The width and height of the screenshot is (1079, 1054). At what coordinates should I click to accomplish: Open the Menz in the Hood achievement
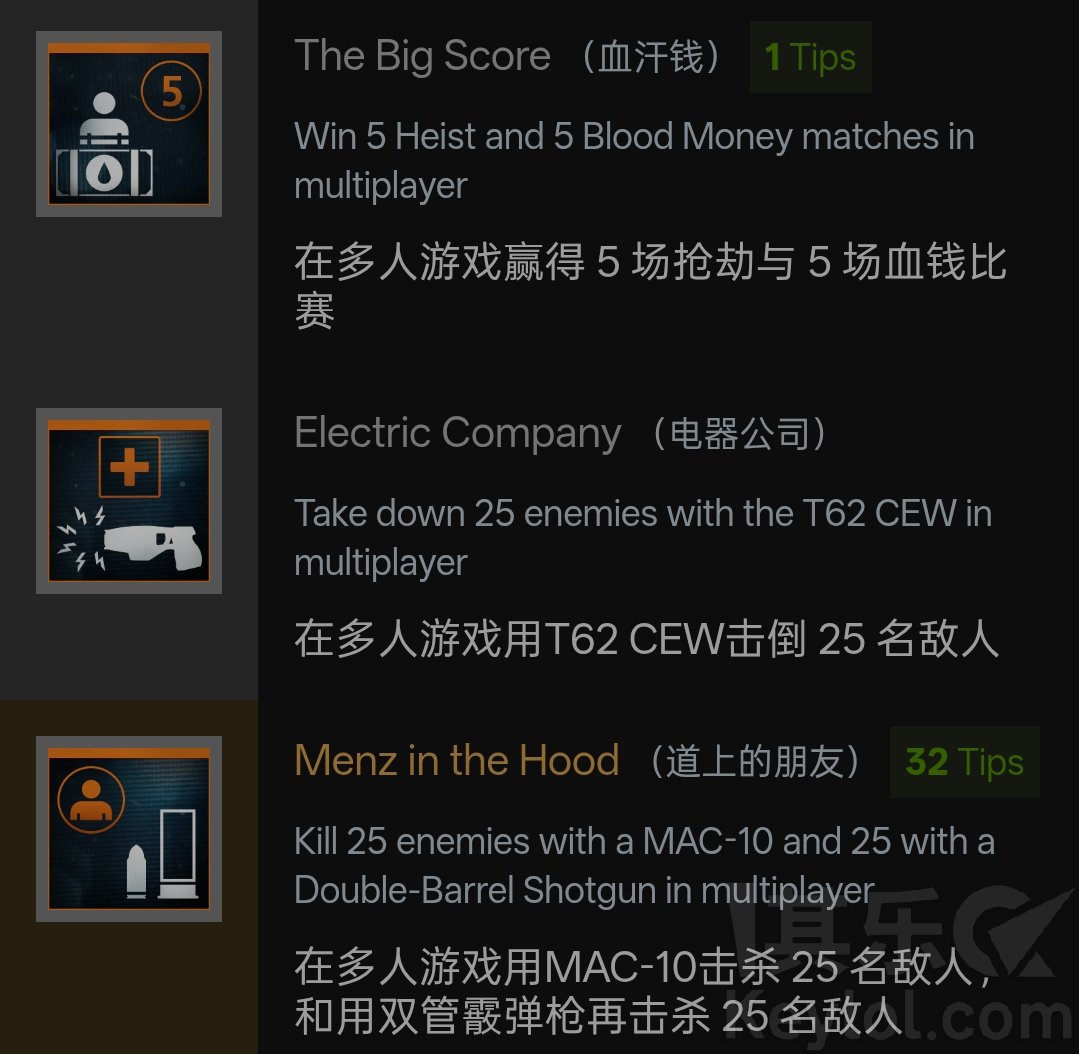(456, 761)
